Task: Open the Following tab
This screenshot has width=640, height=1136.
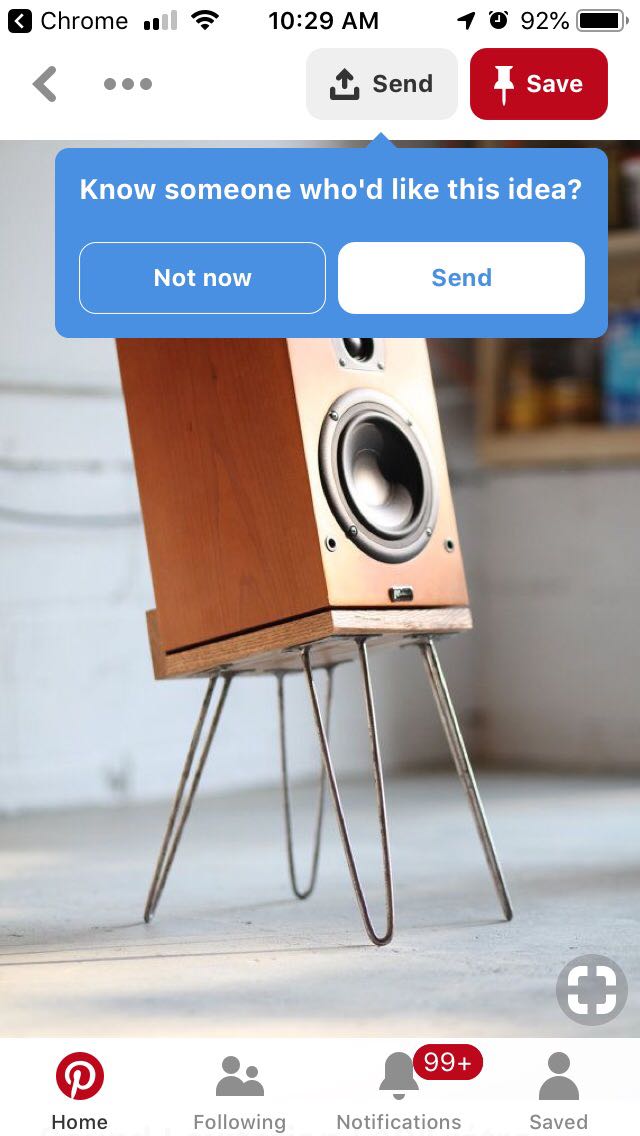Action: (x=239, y=1090)
